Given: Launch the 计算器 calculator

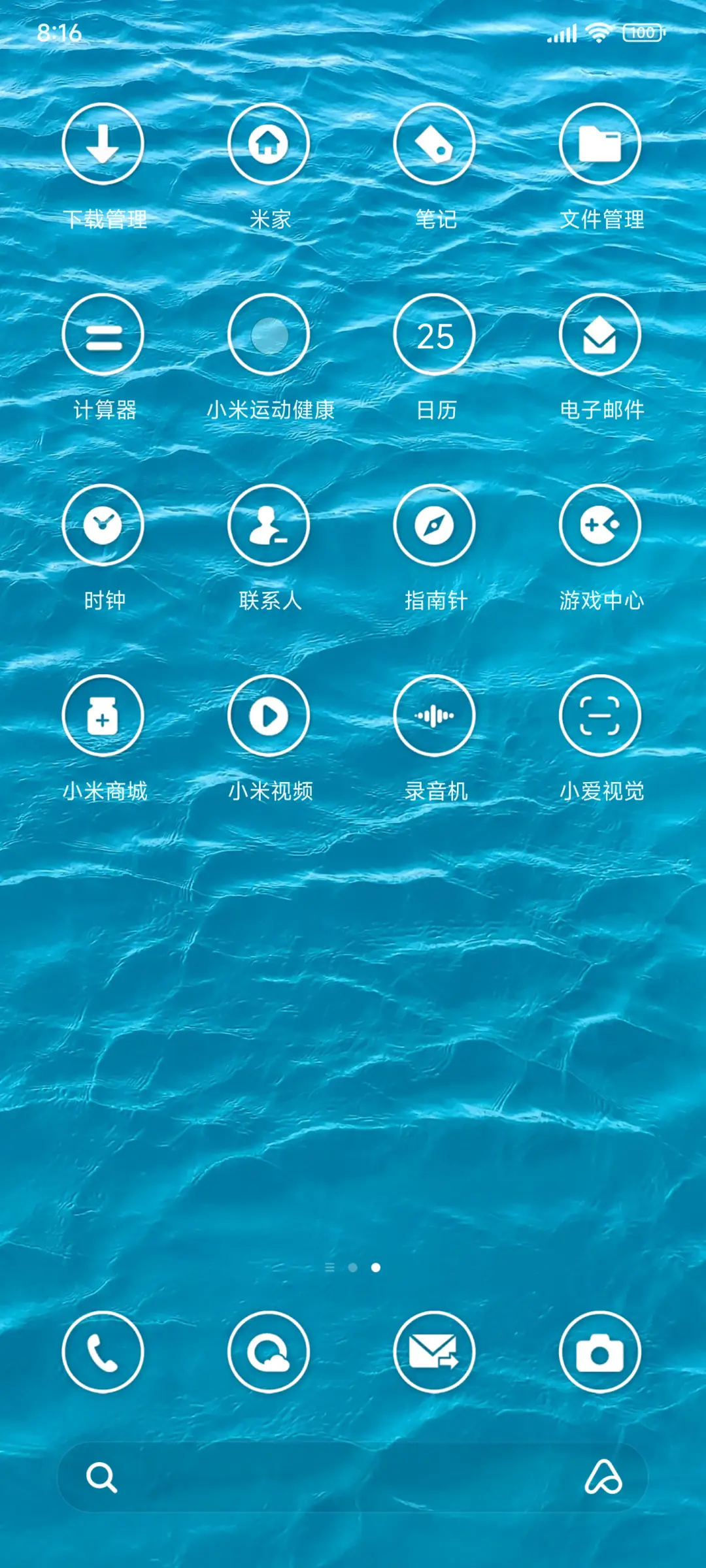Looking at the screenshot, I should coord(103,334).
